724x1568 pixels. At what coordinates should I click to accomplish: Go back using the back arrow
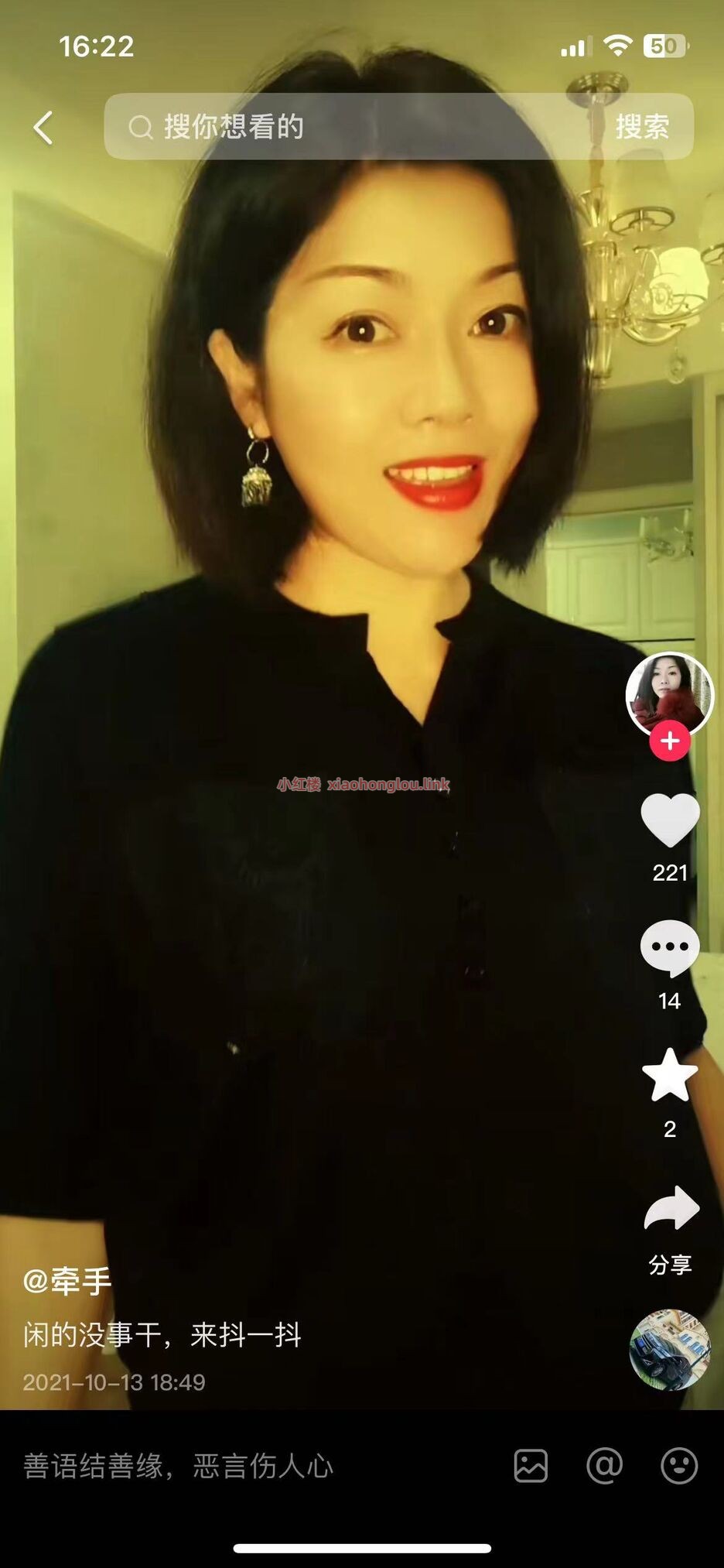click(x=44, y=127)
